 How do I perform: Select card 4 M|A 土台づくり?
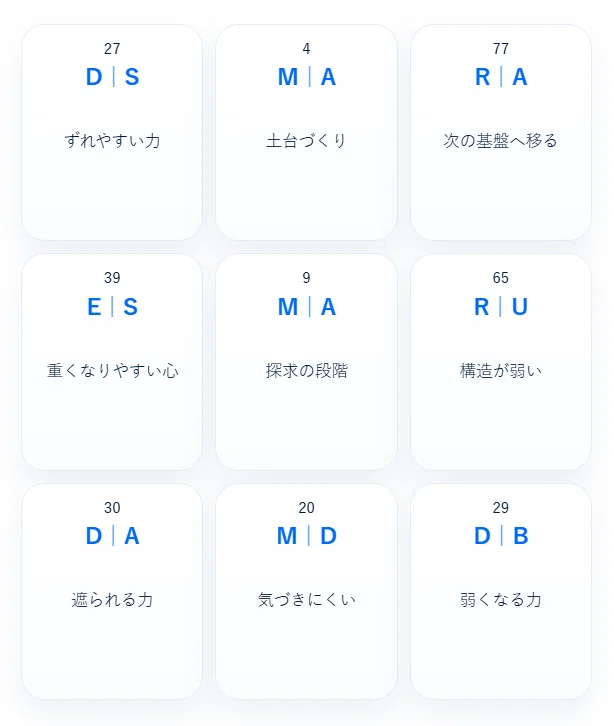[x=307, y=132]
